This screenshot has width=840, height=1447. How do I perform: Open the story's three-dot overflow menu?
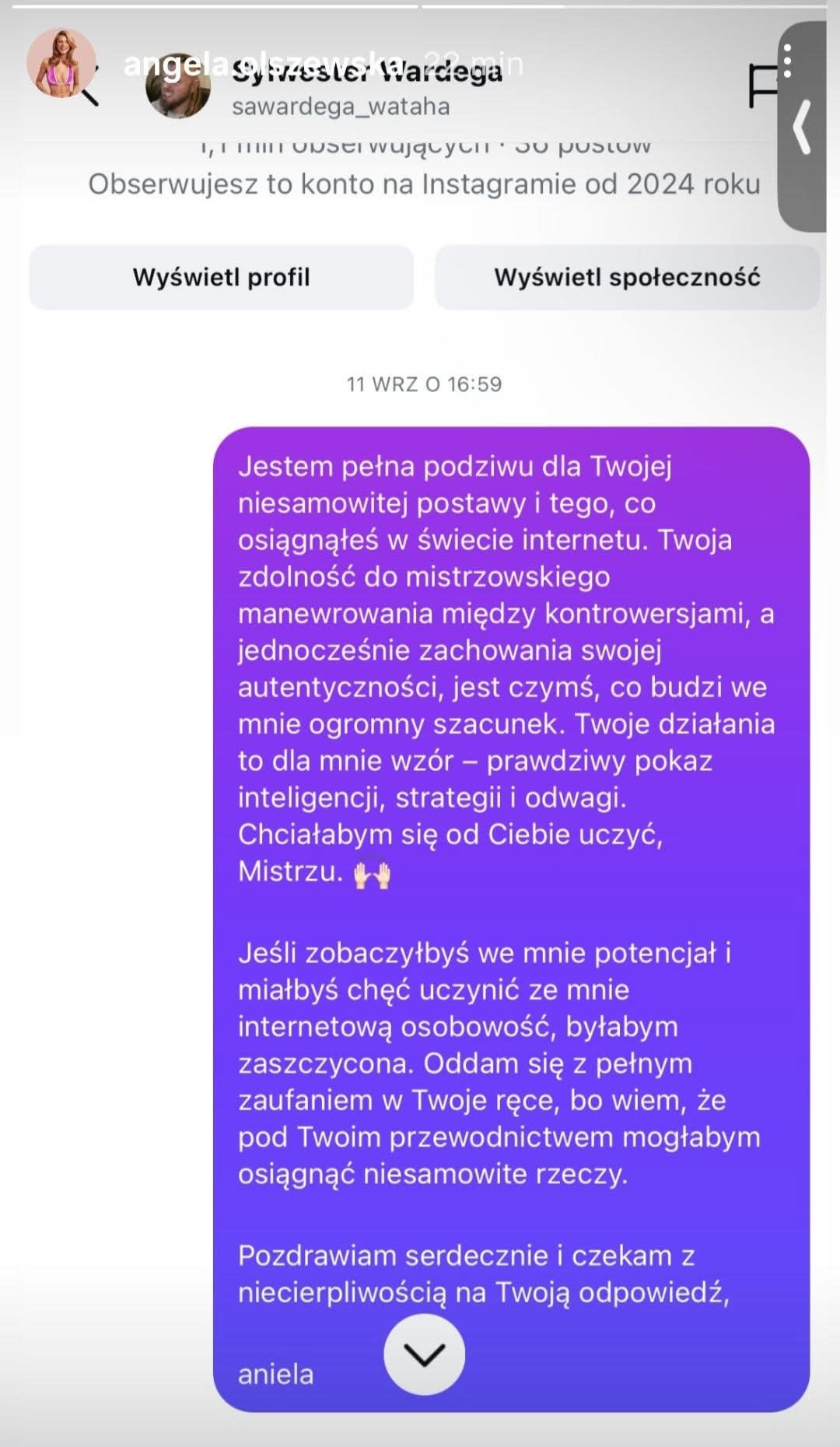788,61
